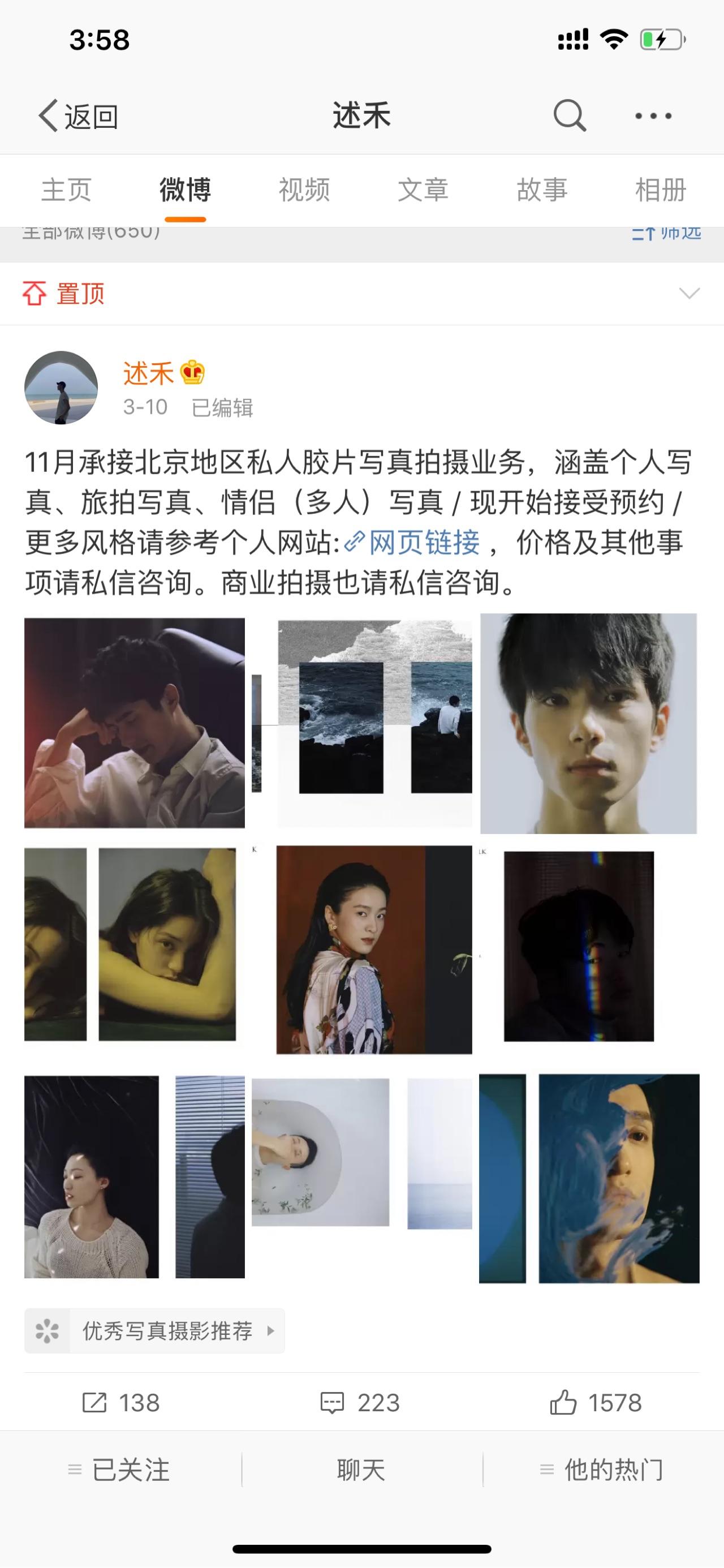
Task: Switch to the 相册 tab
Action: 661,190
